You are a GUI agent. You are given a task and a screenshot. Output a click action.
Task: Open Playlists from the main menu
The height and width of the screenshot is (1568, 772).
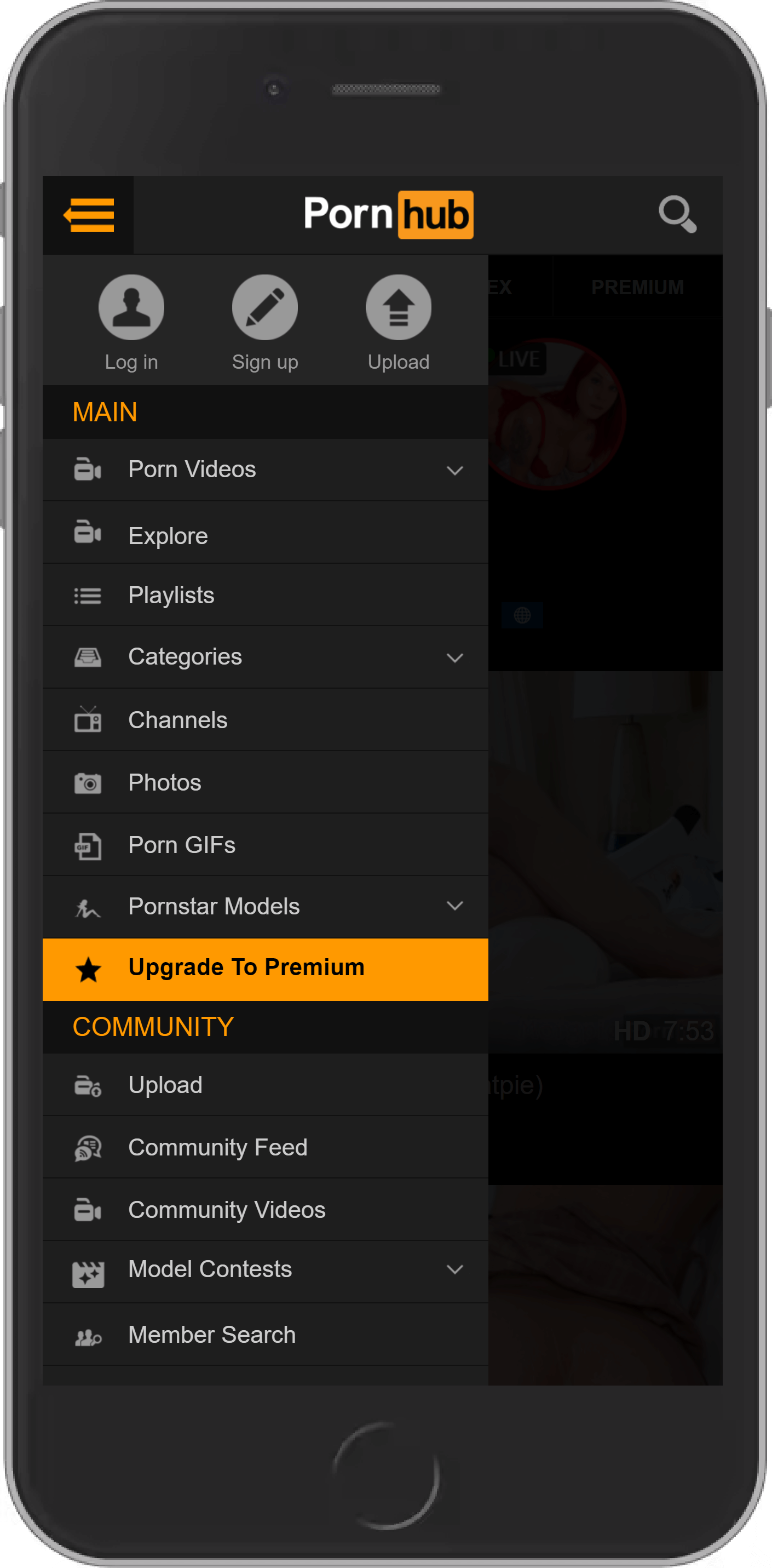pos(265,596)
